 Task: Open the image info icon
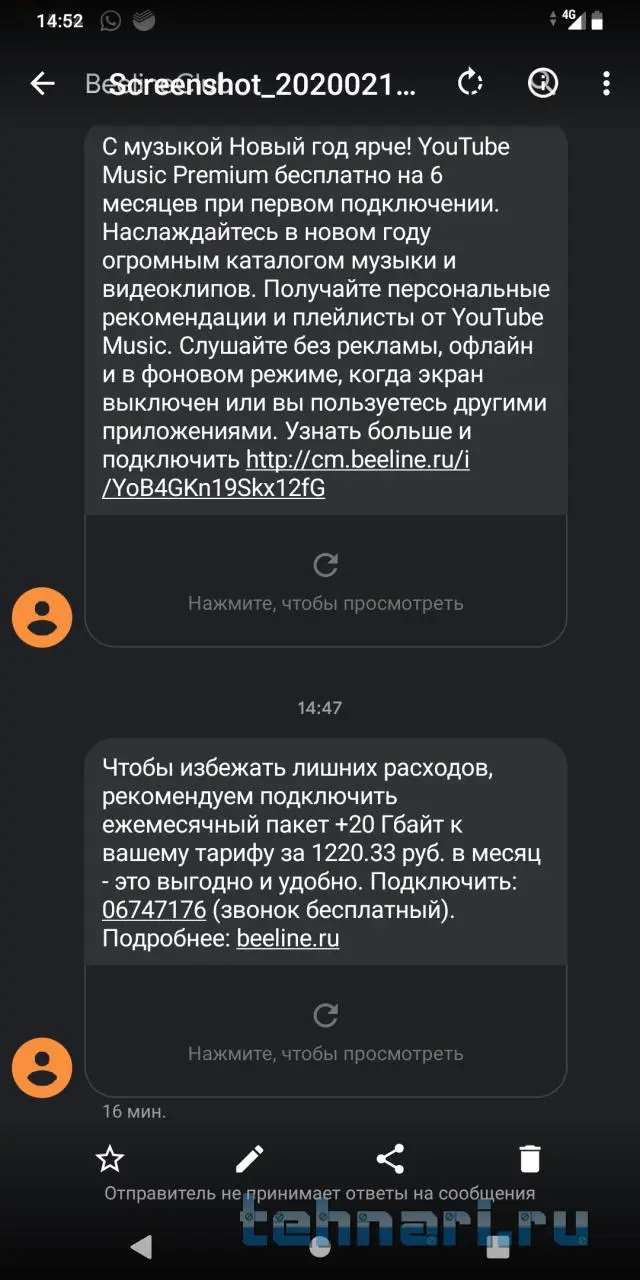[x=543, y=83]
